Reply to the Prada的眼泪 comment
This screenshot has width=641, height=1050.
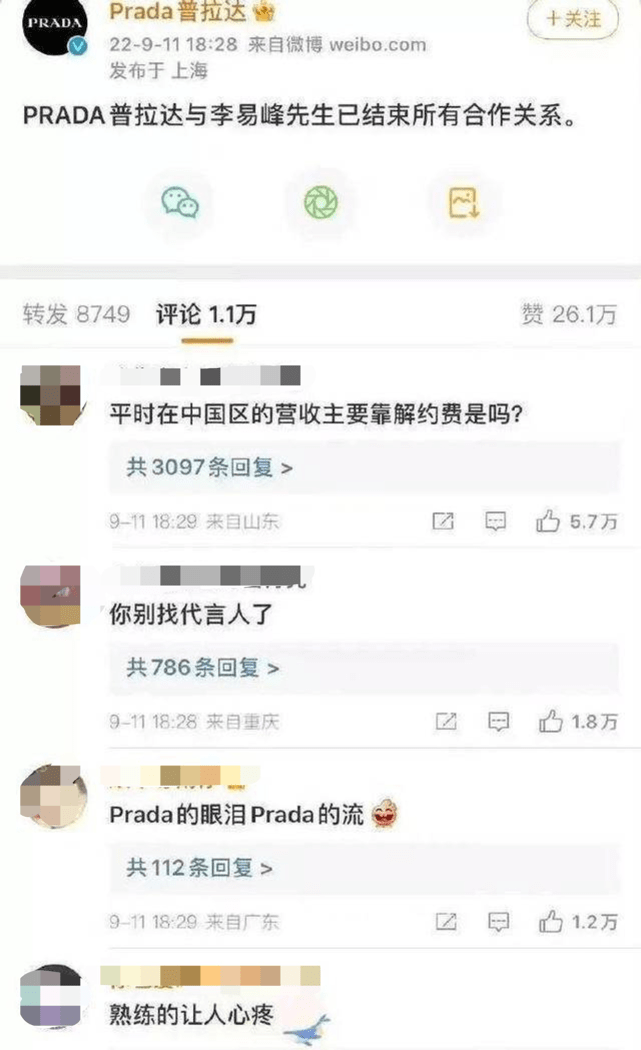[x=496, y=921]
